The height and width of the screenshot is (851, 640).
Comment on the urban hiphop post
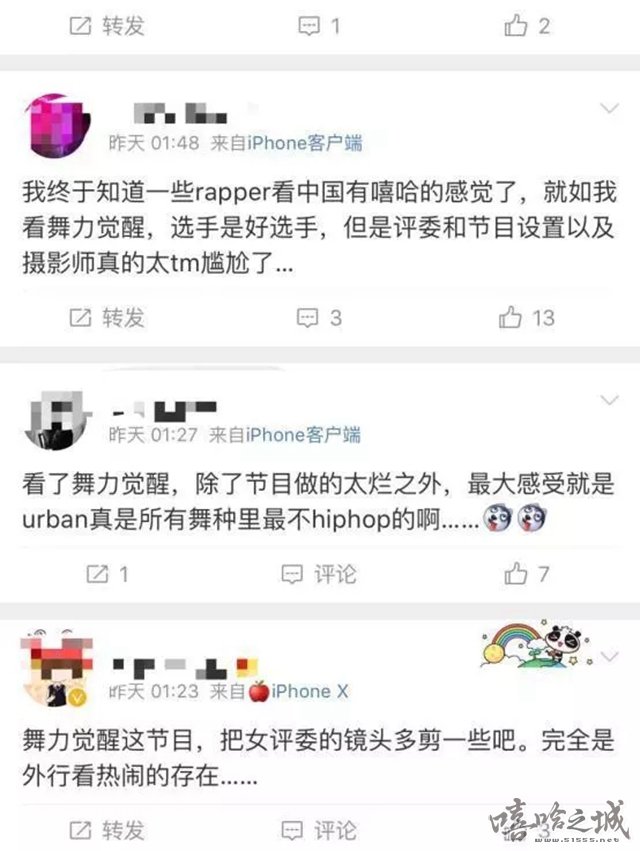(x=321, y=574)
